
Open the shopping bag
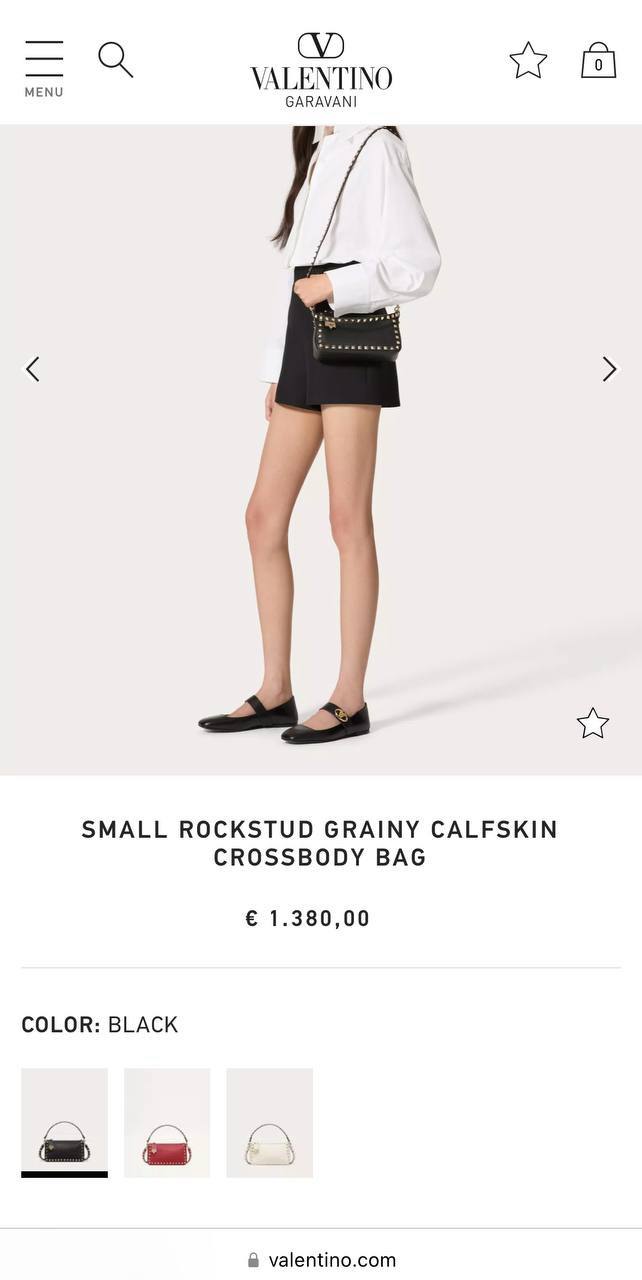[x=598, y=61]
